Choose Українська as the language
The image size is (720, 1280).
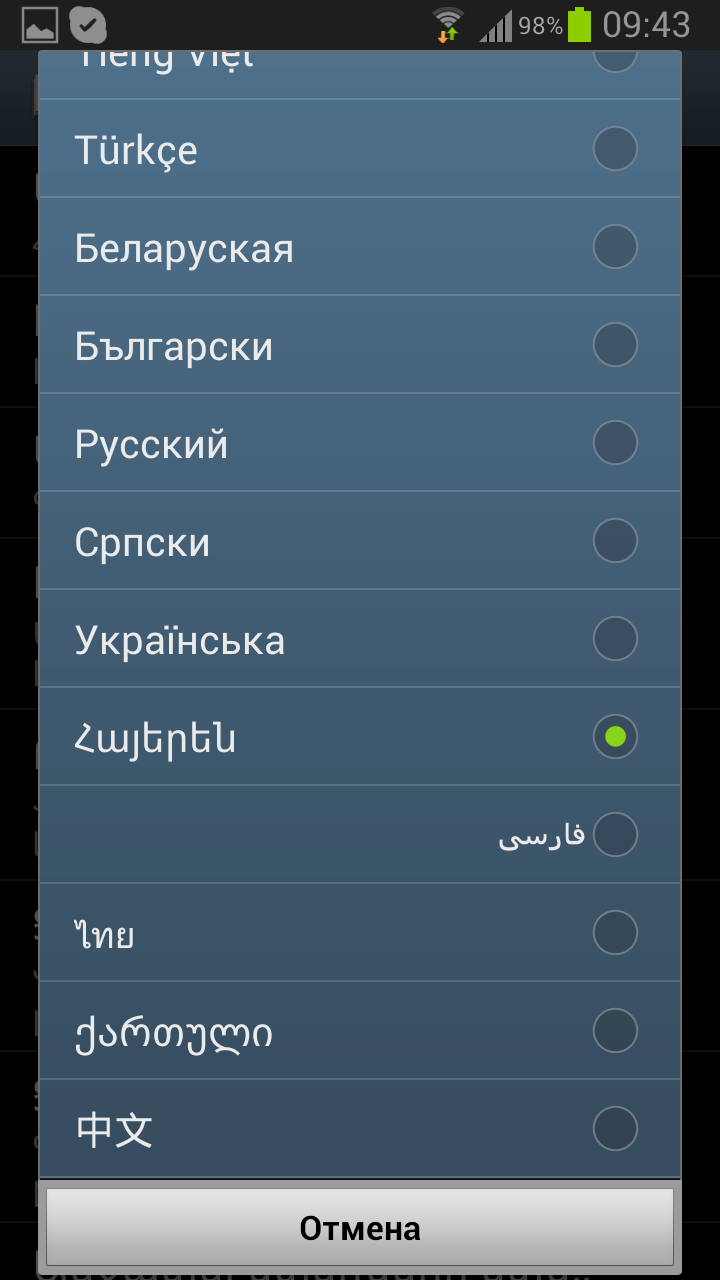click(x=360, y=639)
